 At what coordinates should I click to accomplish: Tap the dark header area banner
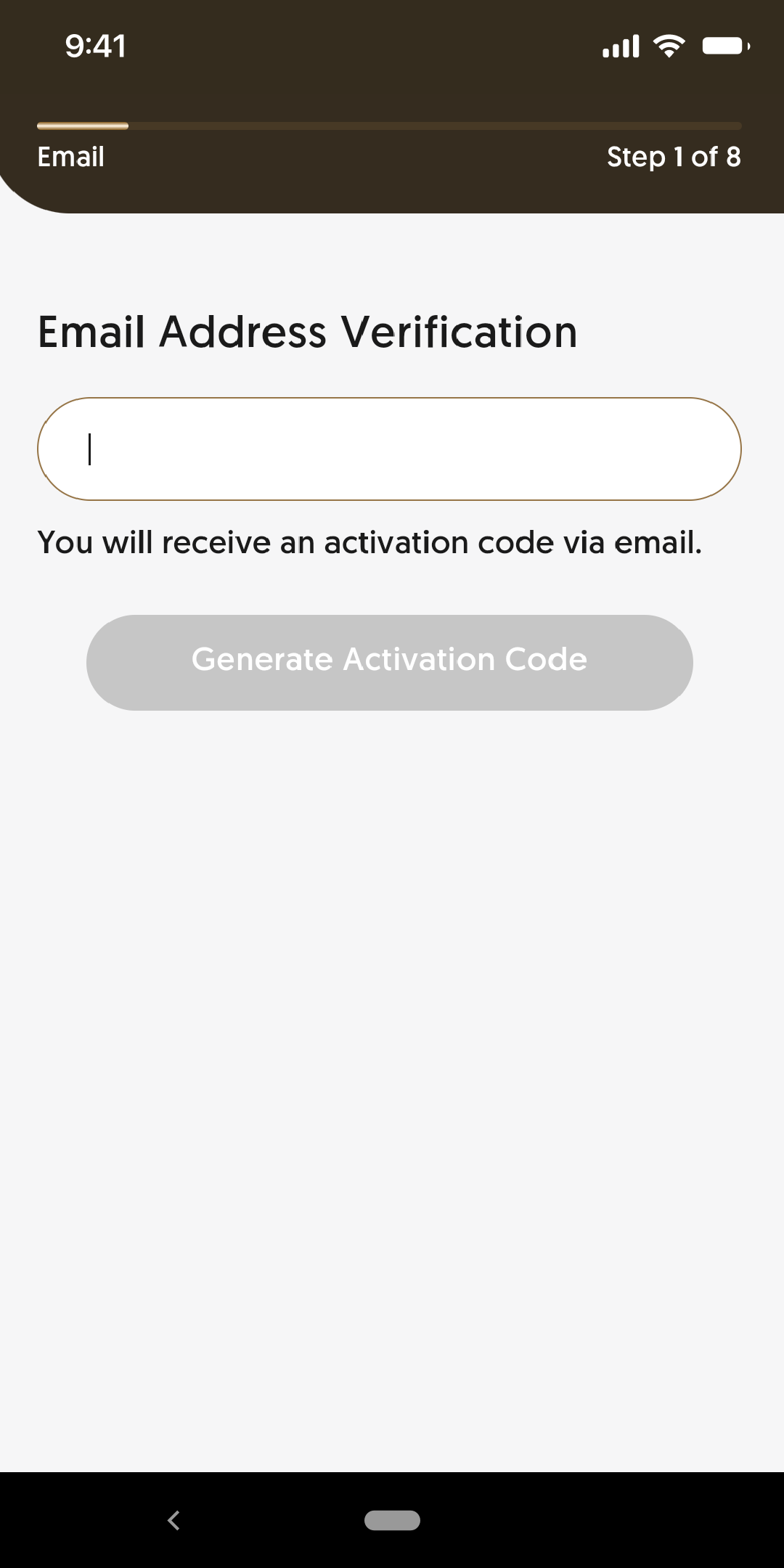392,102
